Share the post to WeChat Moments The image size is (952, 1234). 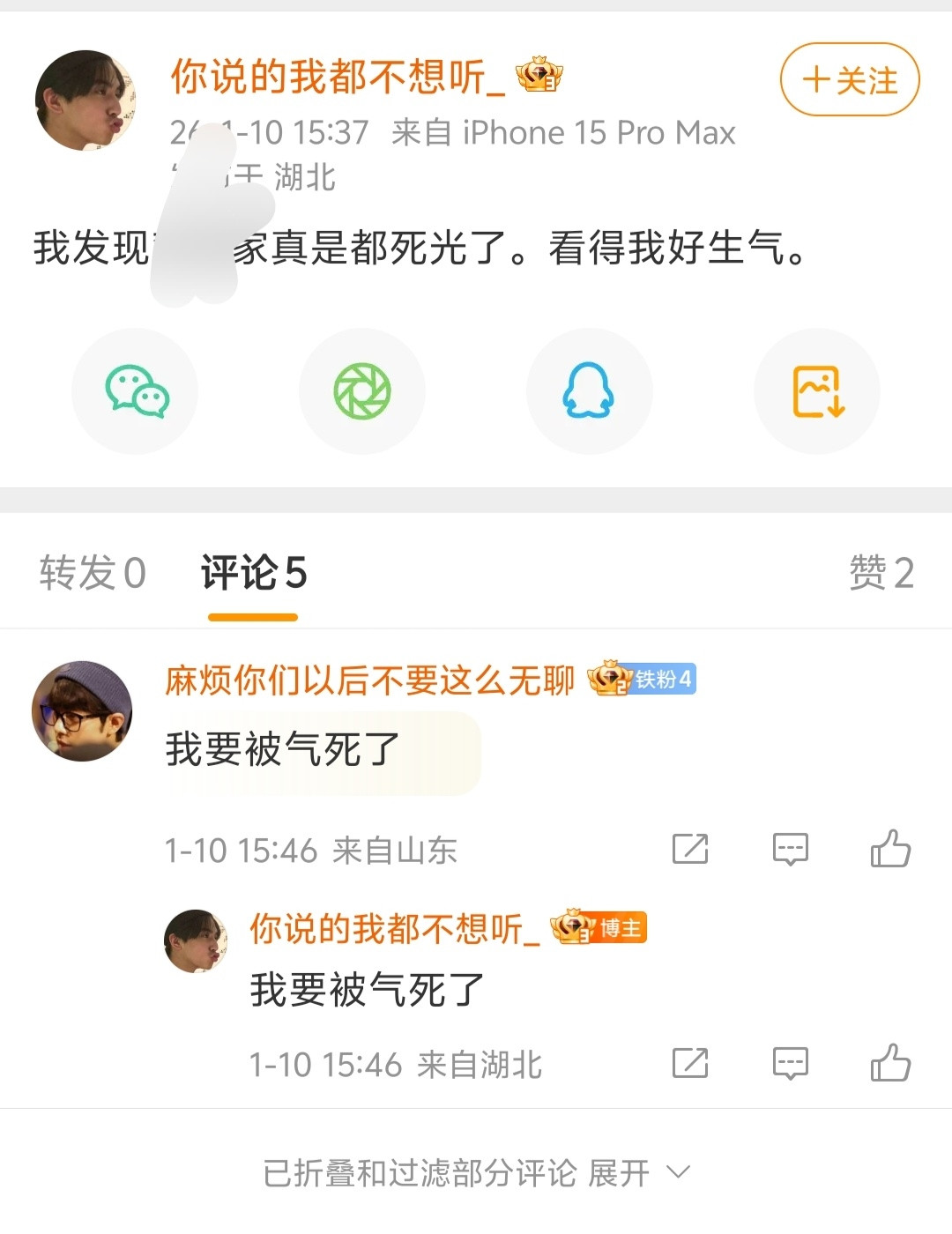[362, 391]
